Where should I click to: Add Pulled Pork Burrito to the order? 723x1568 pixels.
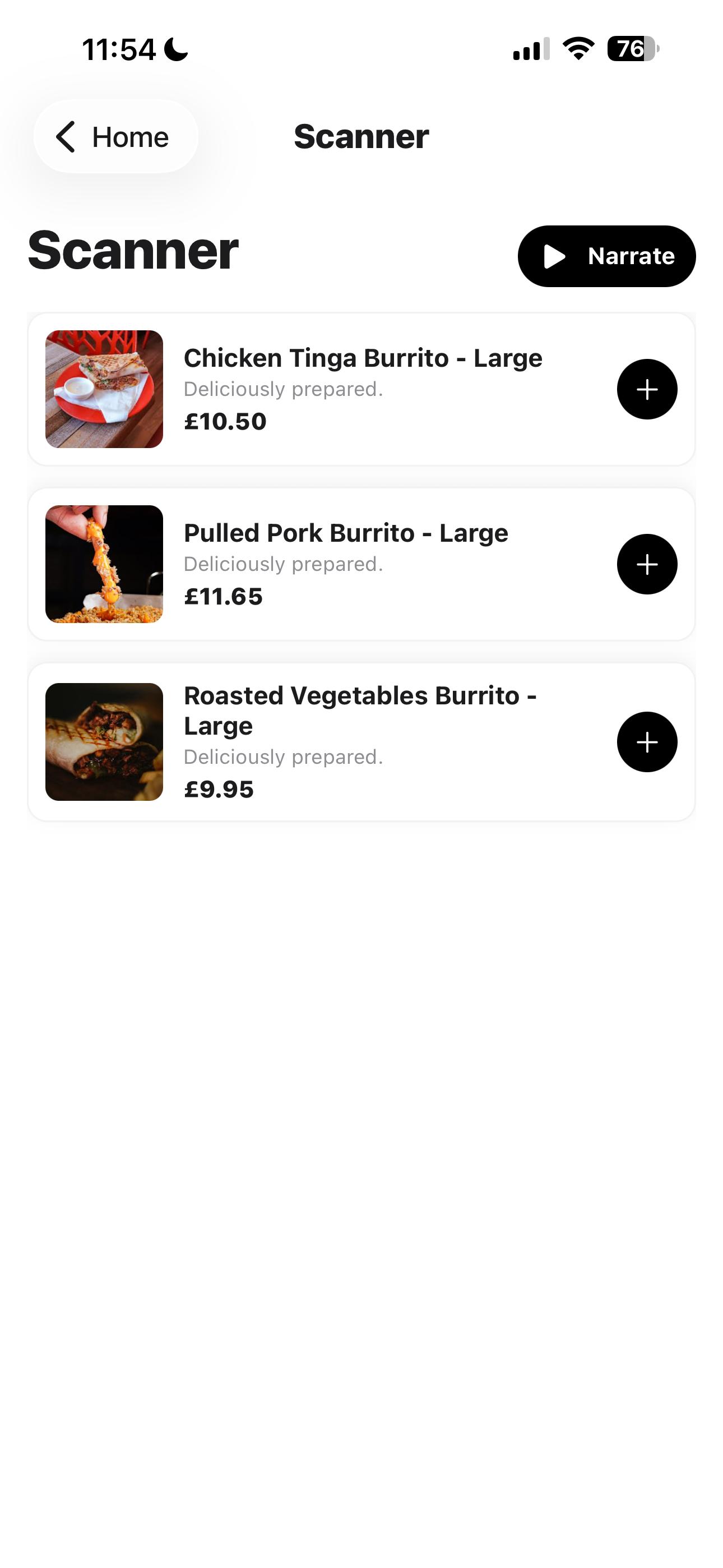tap(646, 564)
